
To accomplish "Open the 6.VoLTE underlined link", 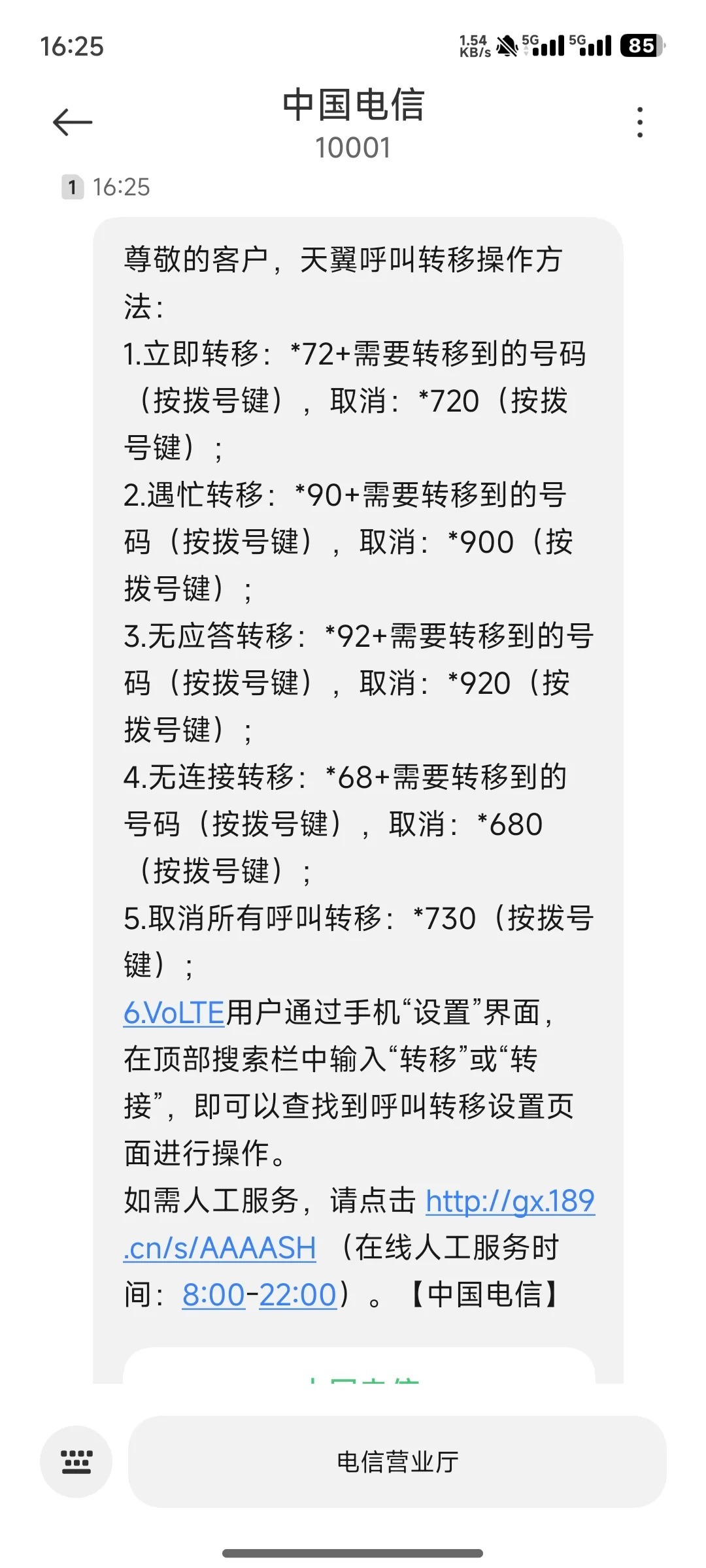I will (x=174, y=1013).
